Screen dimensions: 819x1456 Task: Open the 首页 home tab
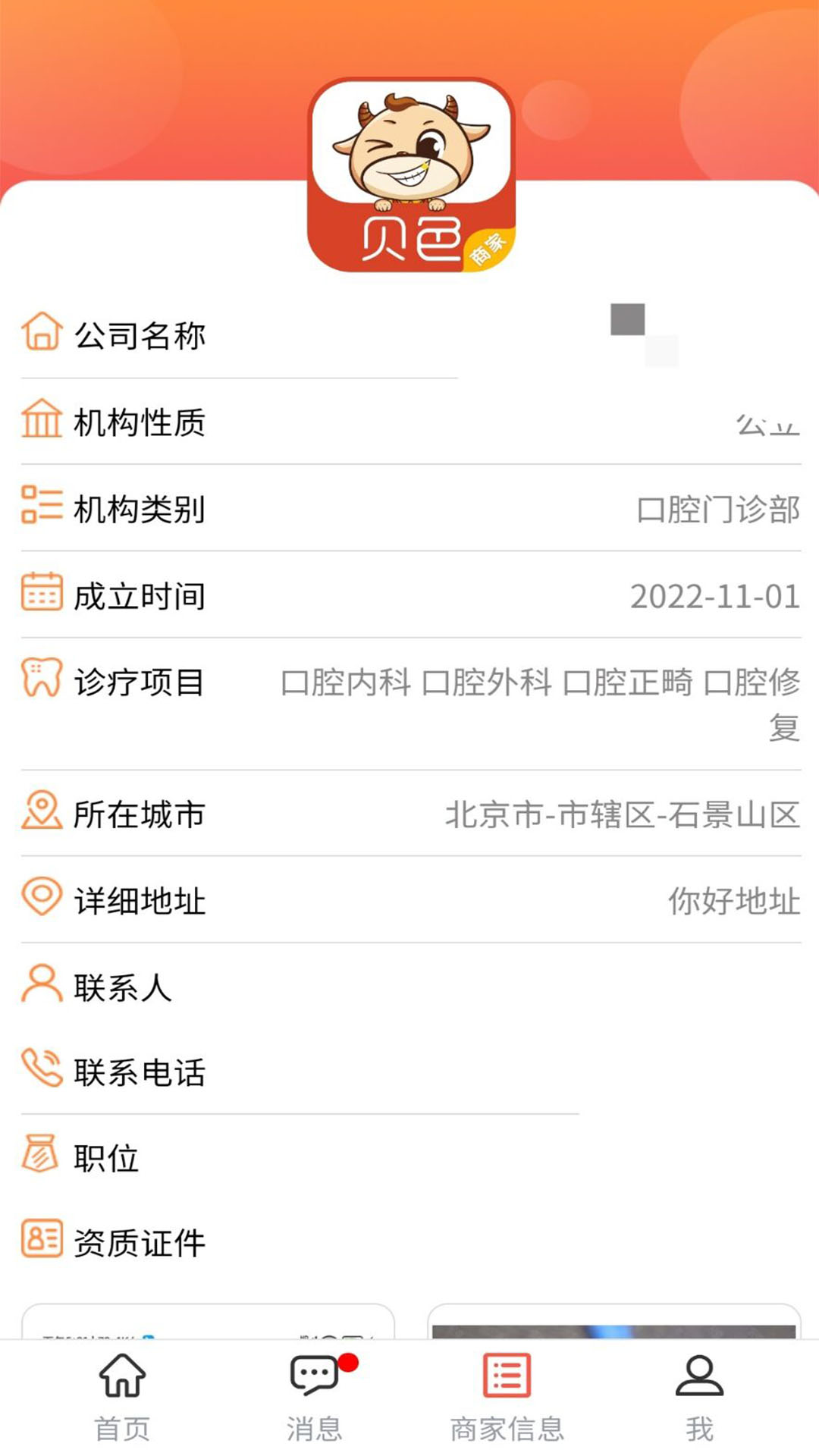[x=121, y=1399]
